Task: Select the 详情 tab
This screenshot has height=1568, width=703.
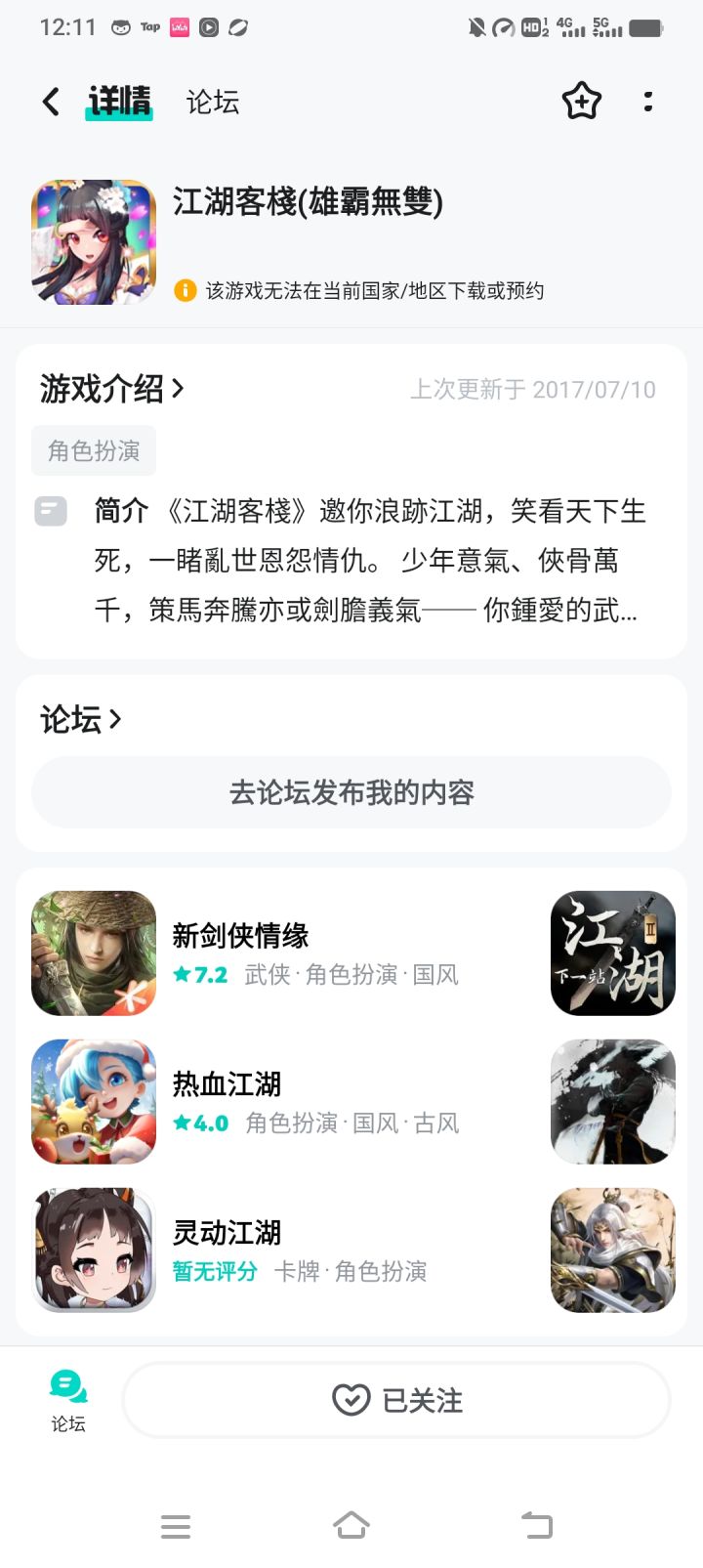Action: pos(119,101)
